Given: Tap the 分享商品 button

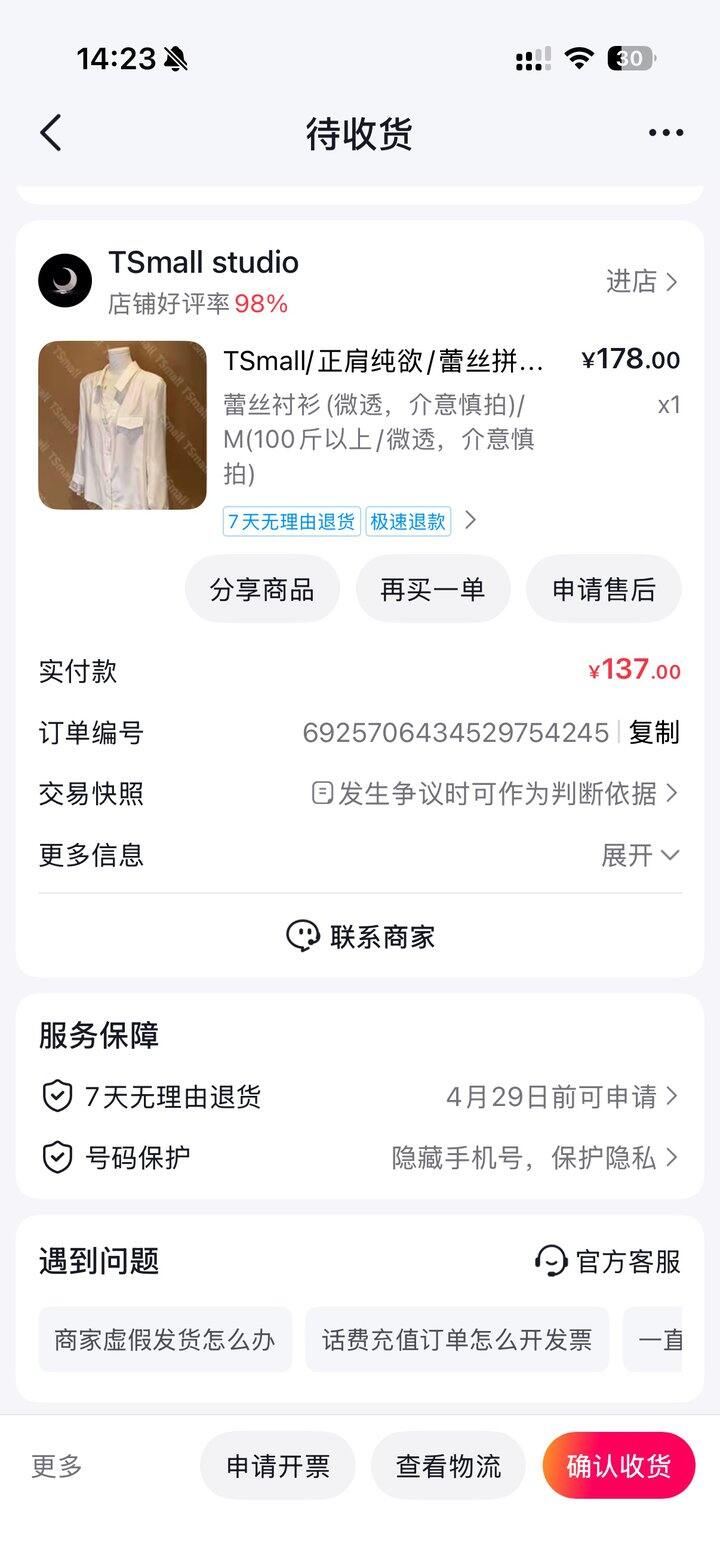Looking at the screenshot, I should tap(262, 589).
